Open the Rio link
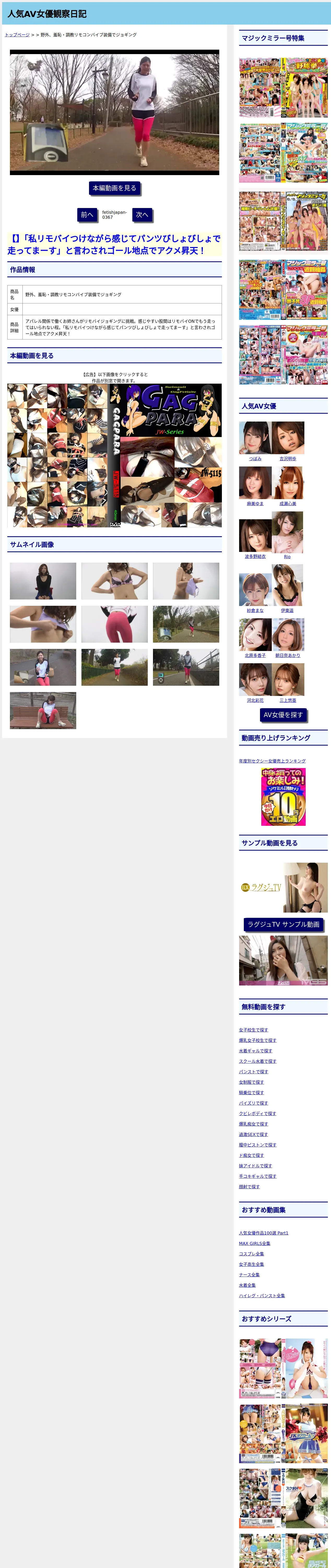331x1568 pixels. click(x=287, y=556)
